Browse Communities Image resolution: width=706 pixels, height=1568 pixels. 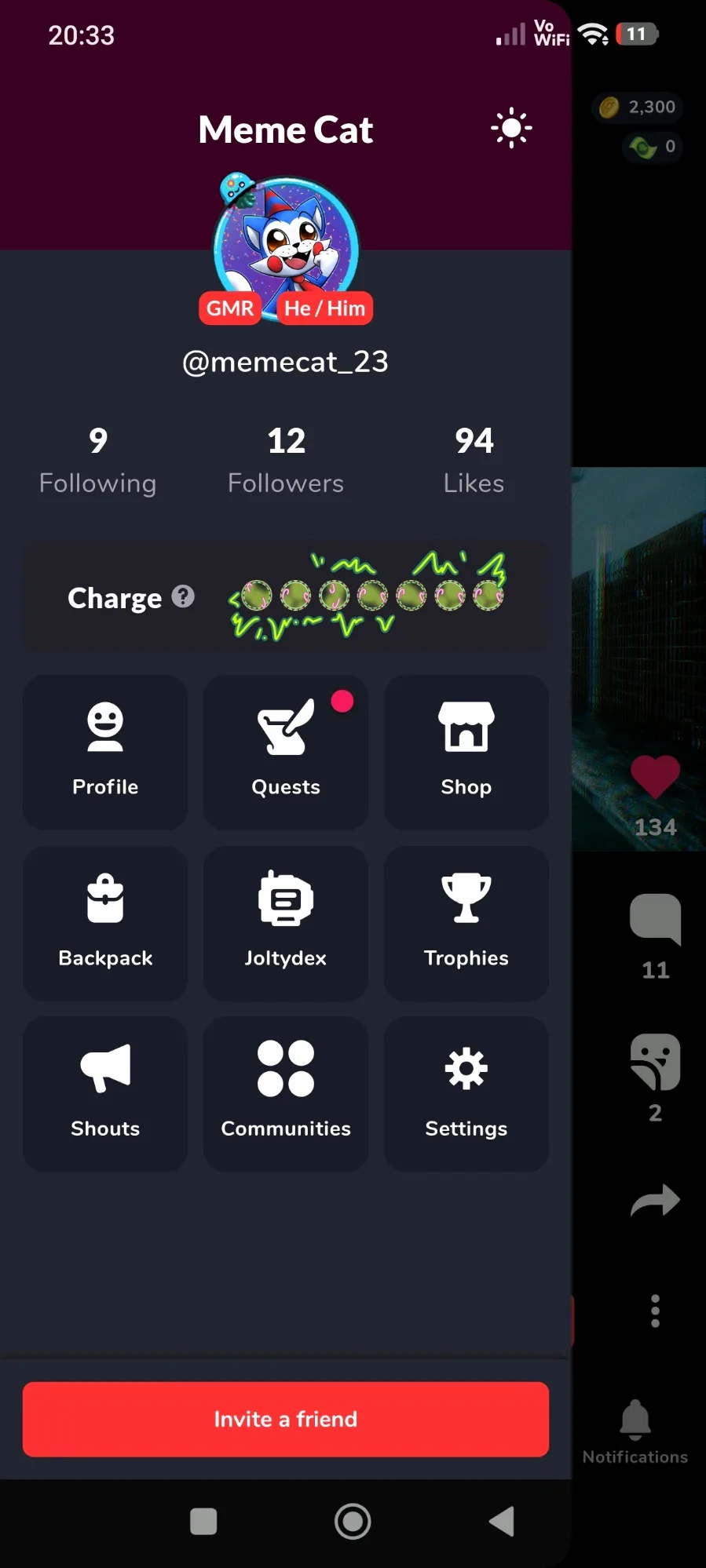[x=286, y=1093]
